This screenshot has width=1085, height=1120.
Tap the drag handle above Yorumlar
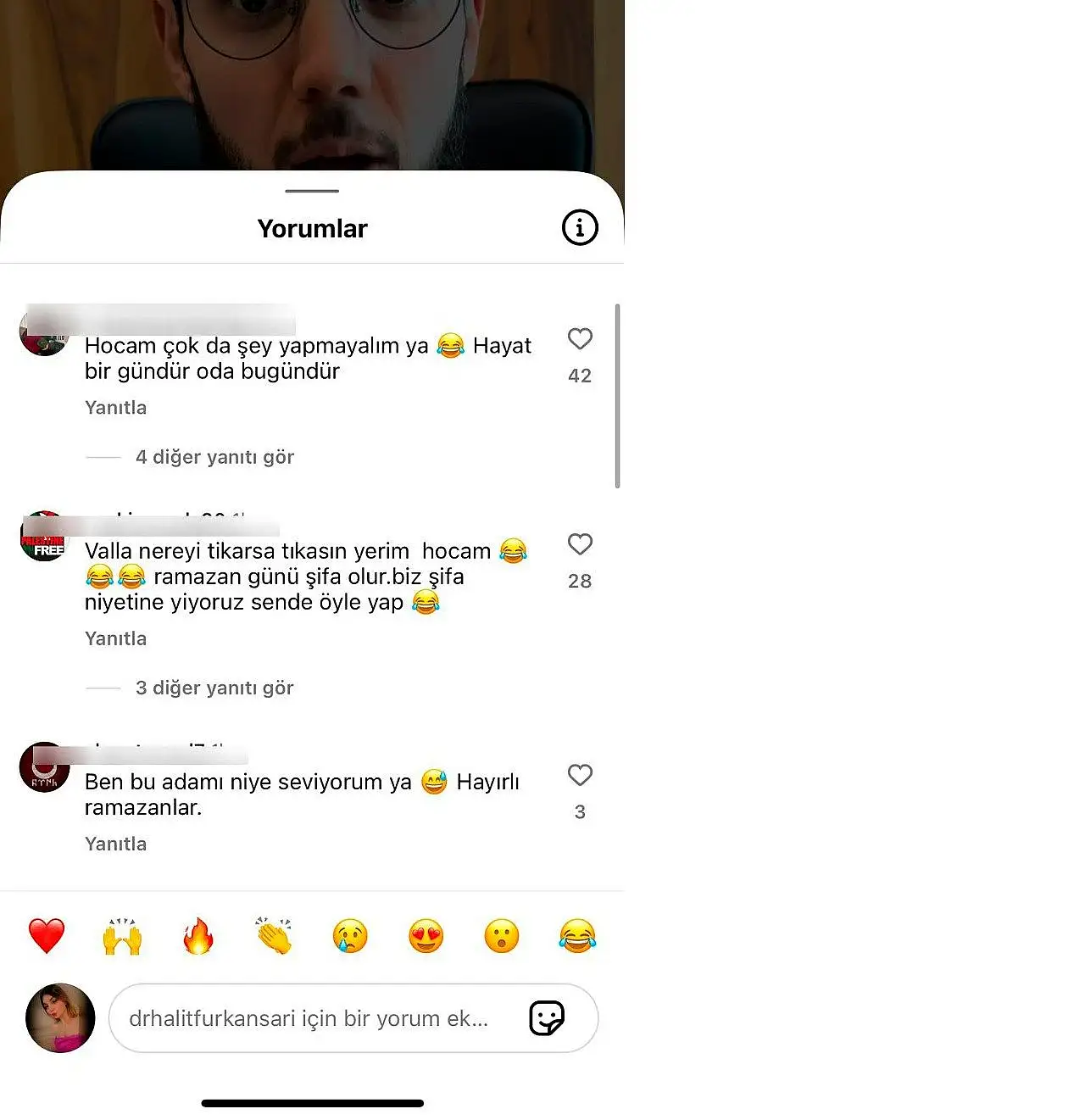(x=312, y=191)
